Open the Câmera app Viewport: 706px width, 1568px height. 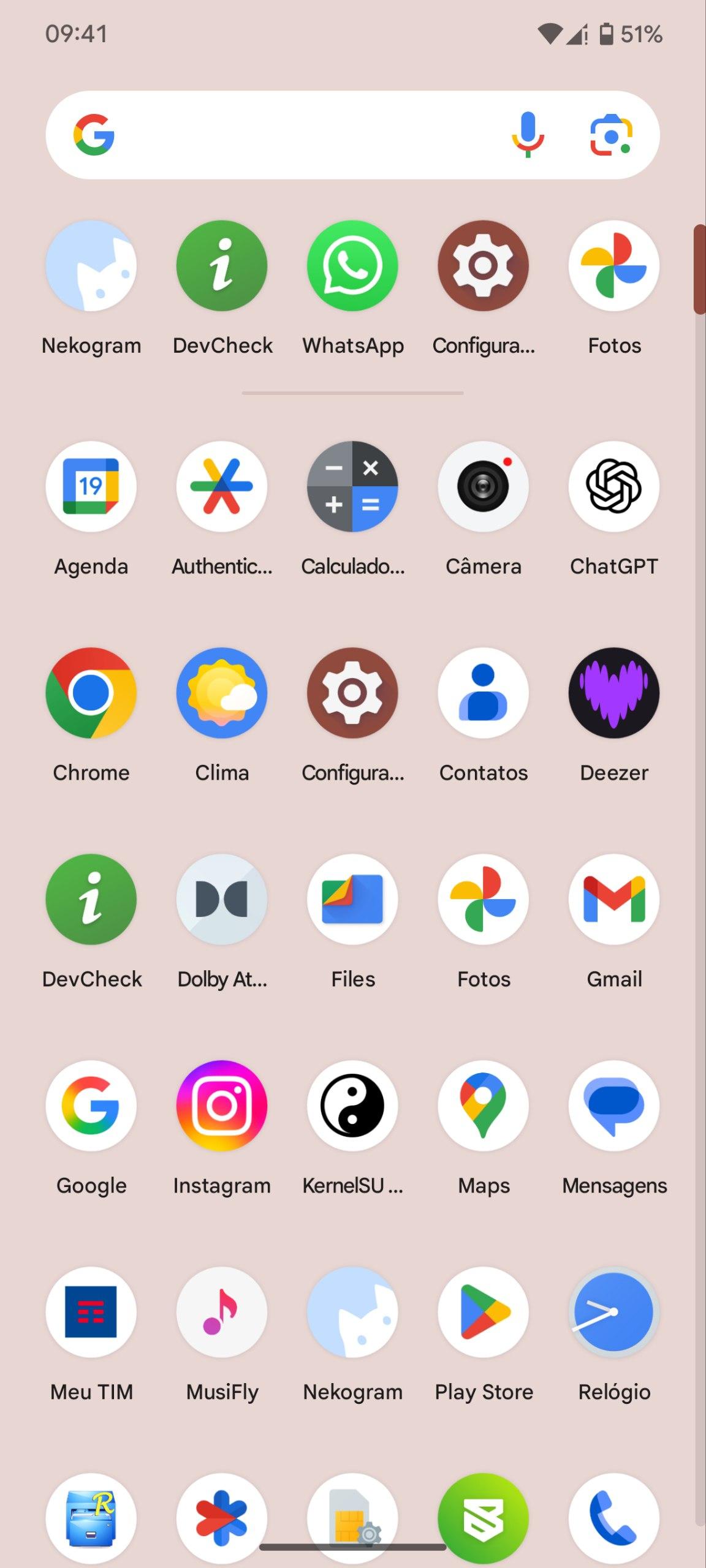coord(483,486)
